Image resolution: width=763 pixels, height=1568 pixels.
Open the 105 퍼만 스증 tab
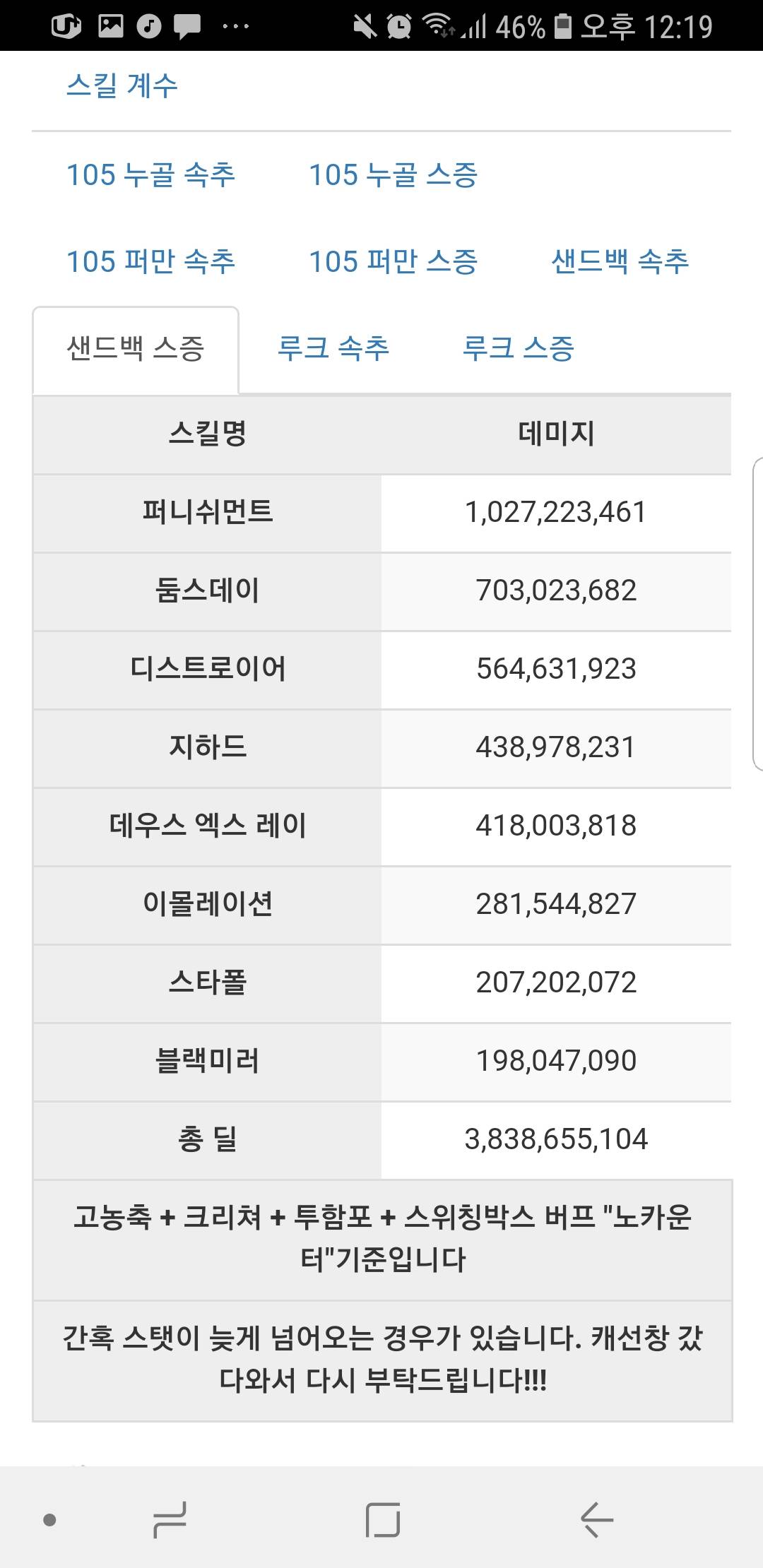(x=394, y=261)
